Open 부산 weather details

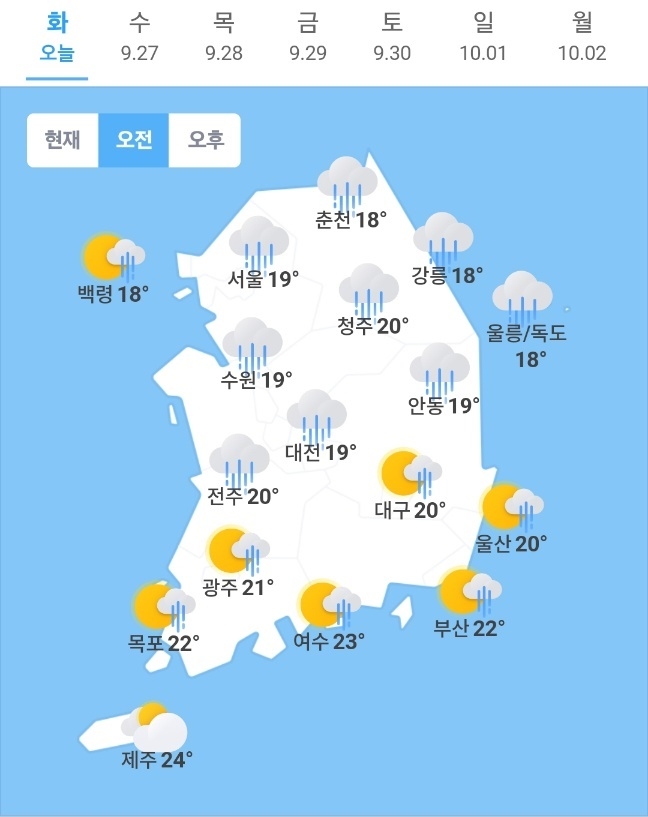click(x=469, y=605)
